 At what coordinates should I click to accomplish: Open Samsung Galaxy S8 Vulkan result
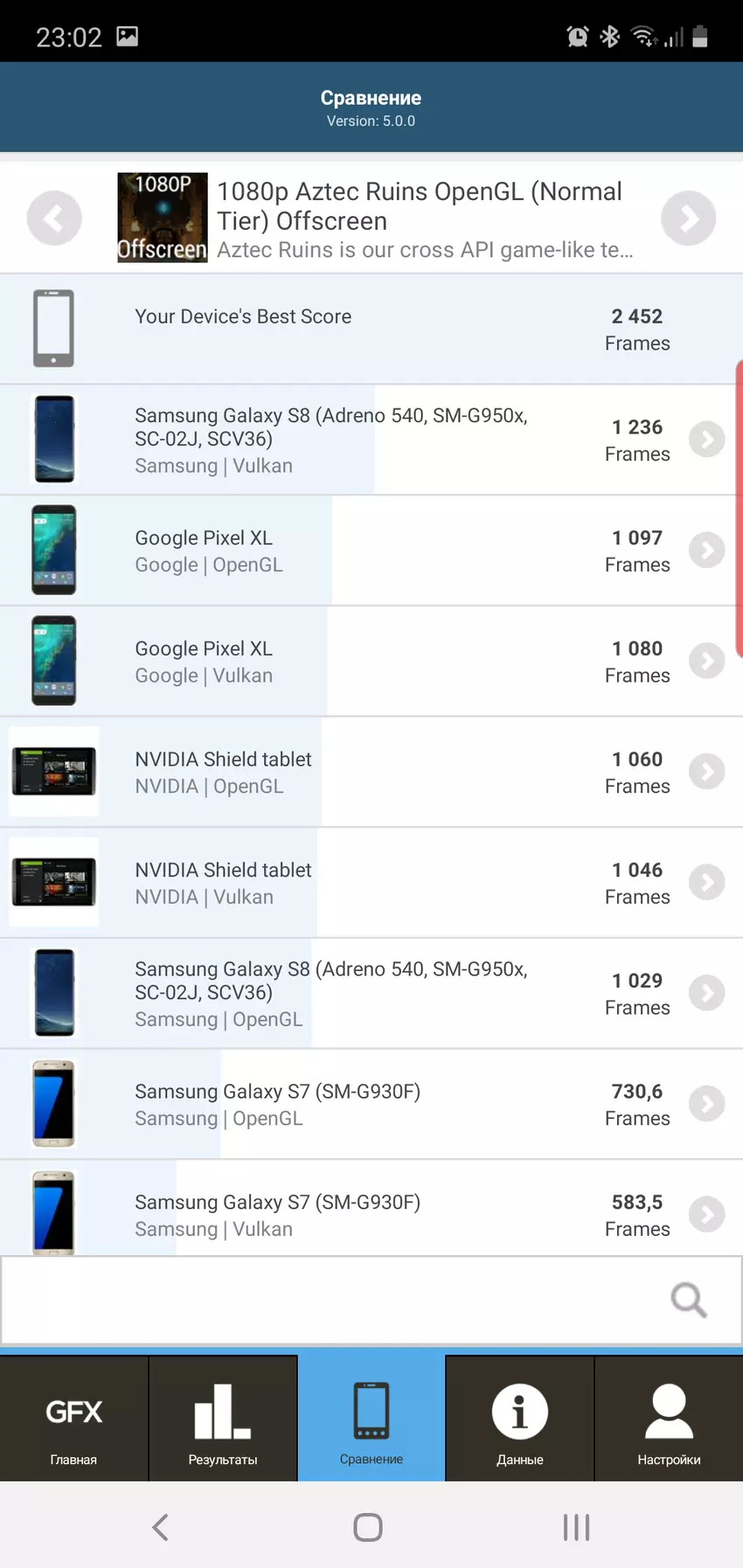click(x=706, y=440)
